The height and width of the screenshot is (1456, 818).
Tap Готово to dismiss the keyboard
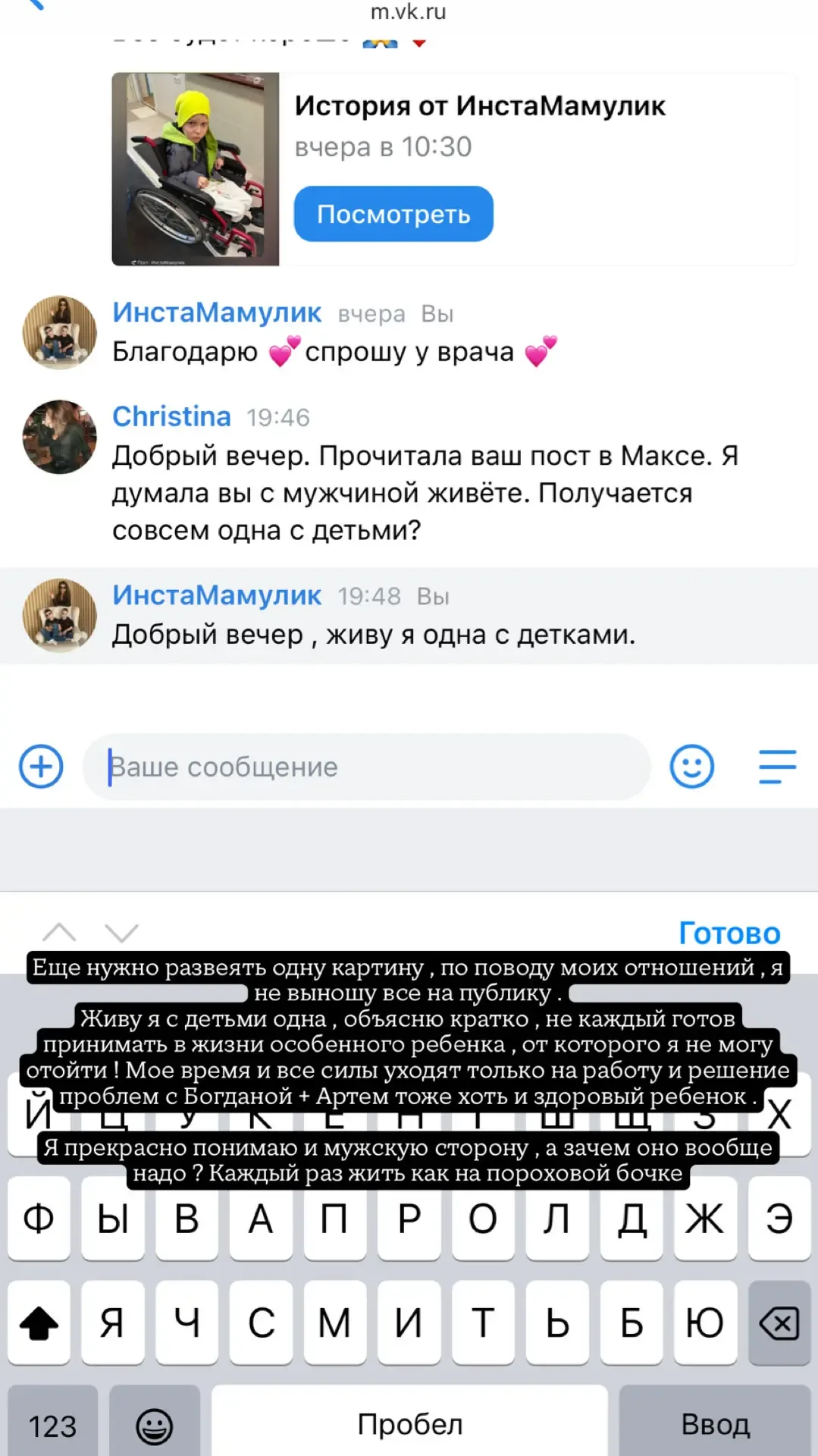click(x=729, y=933)
